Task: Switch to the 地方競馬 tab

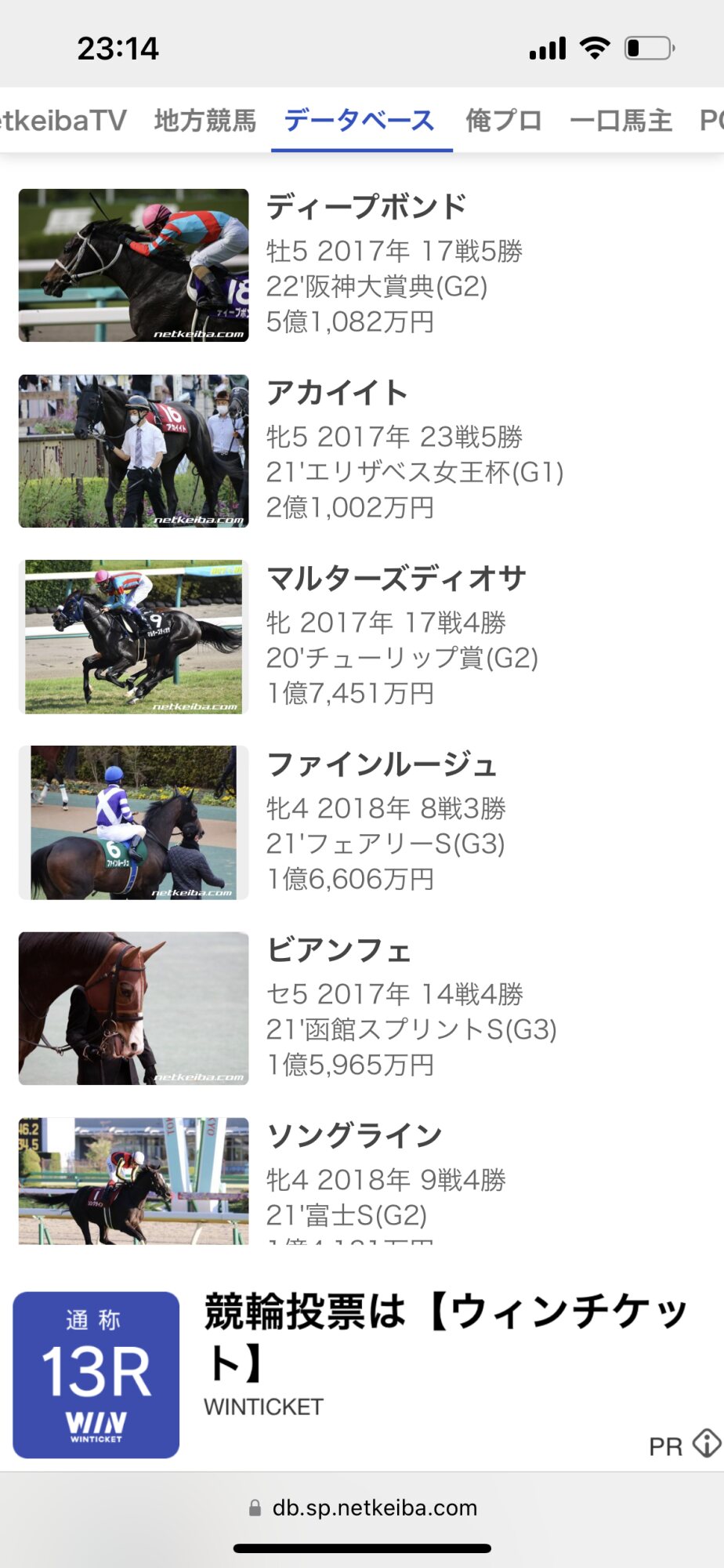Action: 205,121
